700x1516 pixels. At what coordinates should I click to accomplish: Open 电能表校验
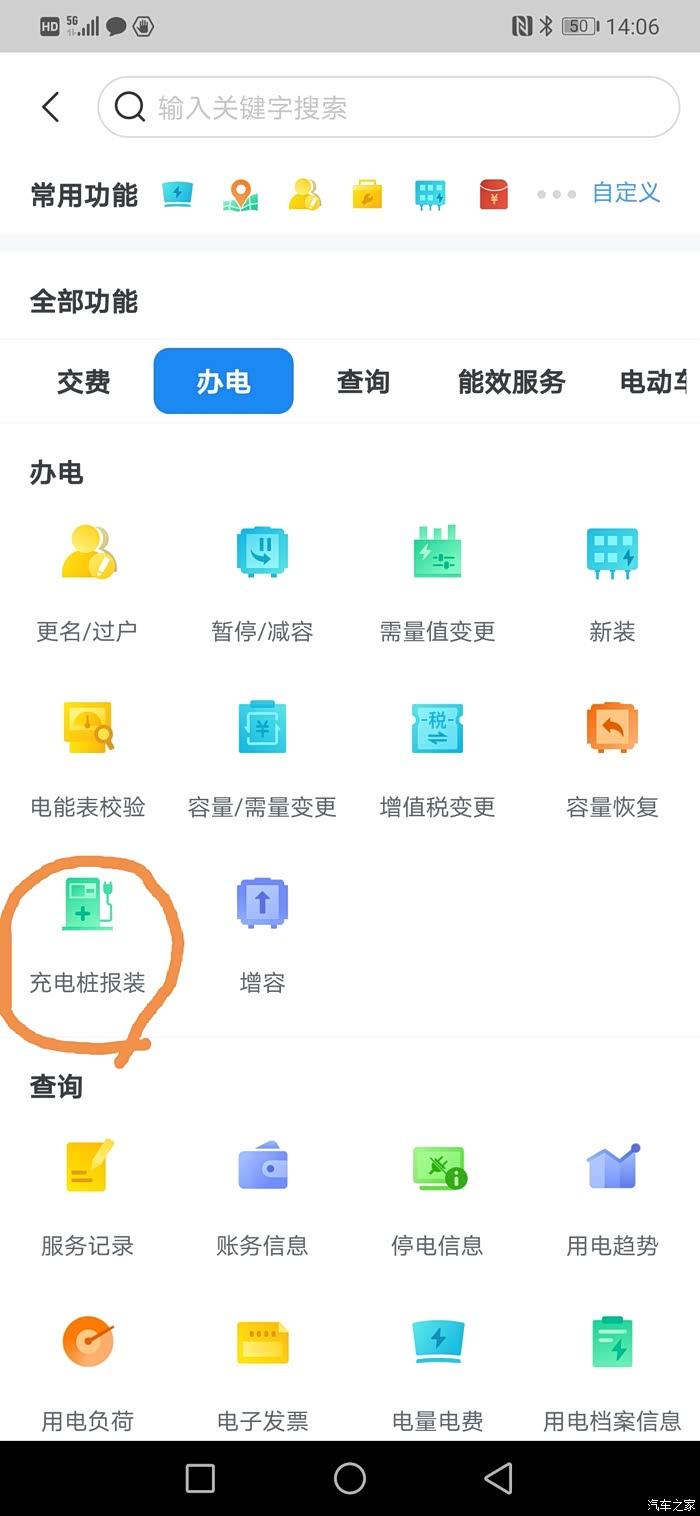tap(87, 753)
